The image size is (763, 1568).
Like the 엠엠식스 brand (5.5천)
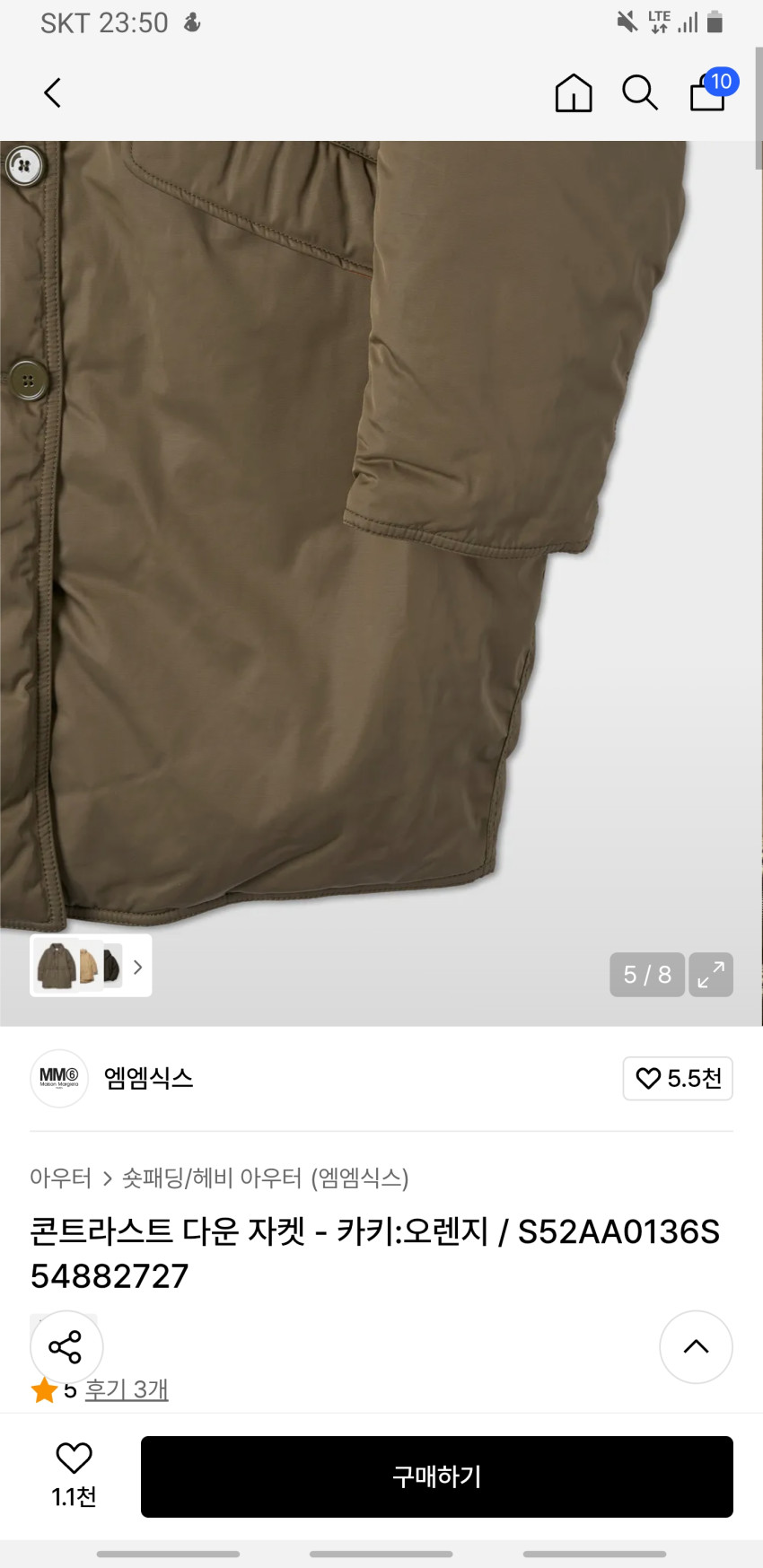[x=678, y=1078]
